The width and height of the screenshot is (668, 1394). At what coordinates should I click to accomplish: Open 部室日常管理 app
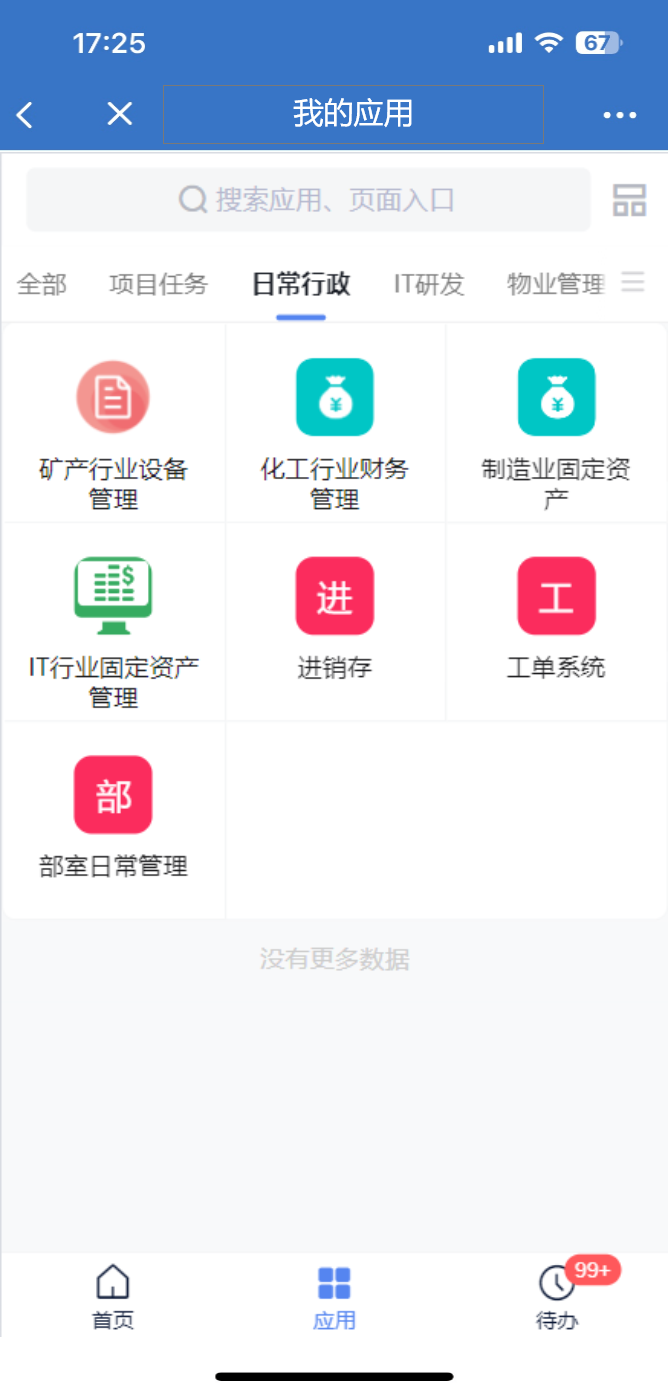[113, 815]
